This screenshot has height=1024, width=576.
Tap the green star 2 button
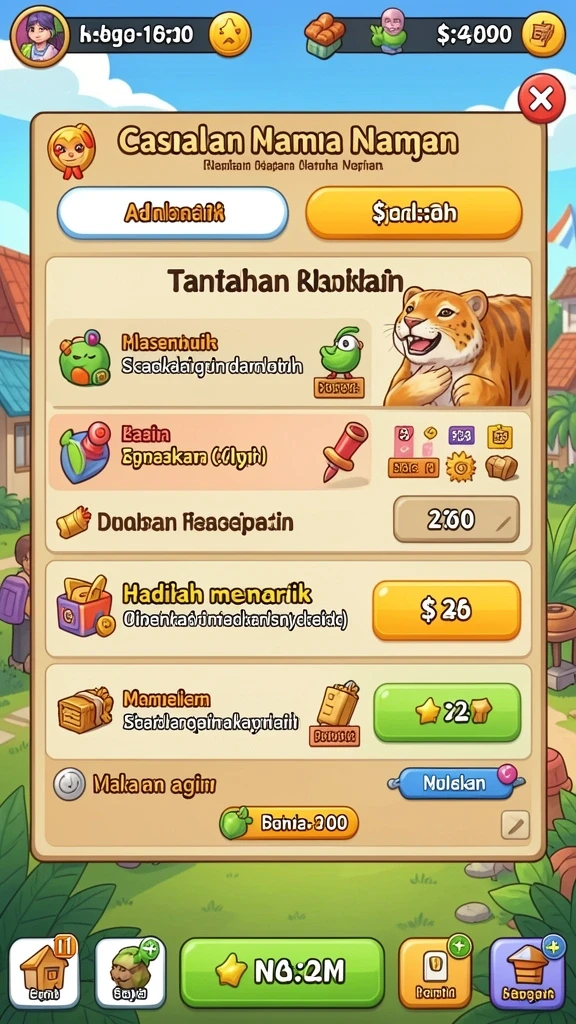coord(447,712)
